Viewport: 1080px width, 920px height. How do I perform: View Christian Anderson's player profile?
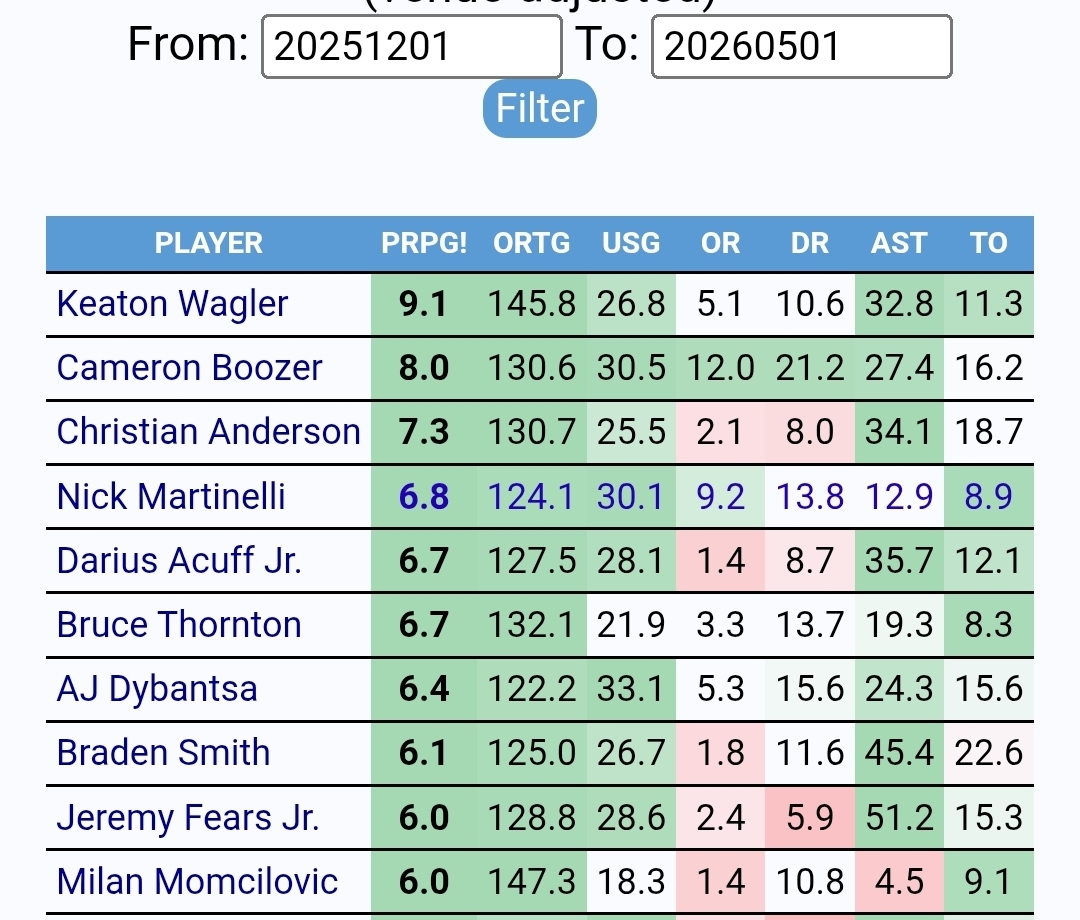pyautogui.click(x=208, y=432)
